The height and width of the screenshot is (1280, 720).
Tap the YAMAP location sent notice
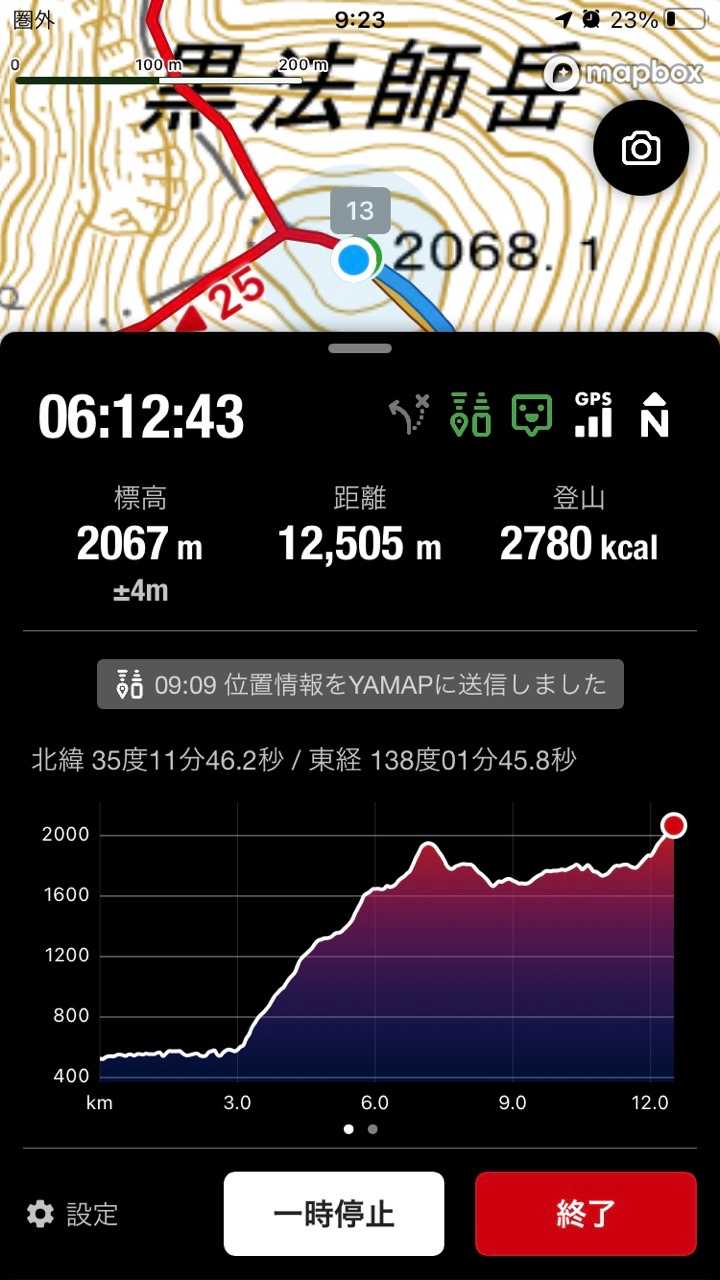[x=360, y=685]
